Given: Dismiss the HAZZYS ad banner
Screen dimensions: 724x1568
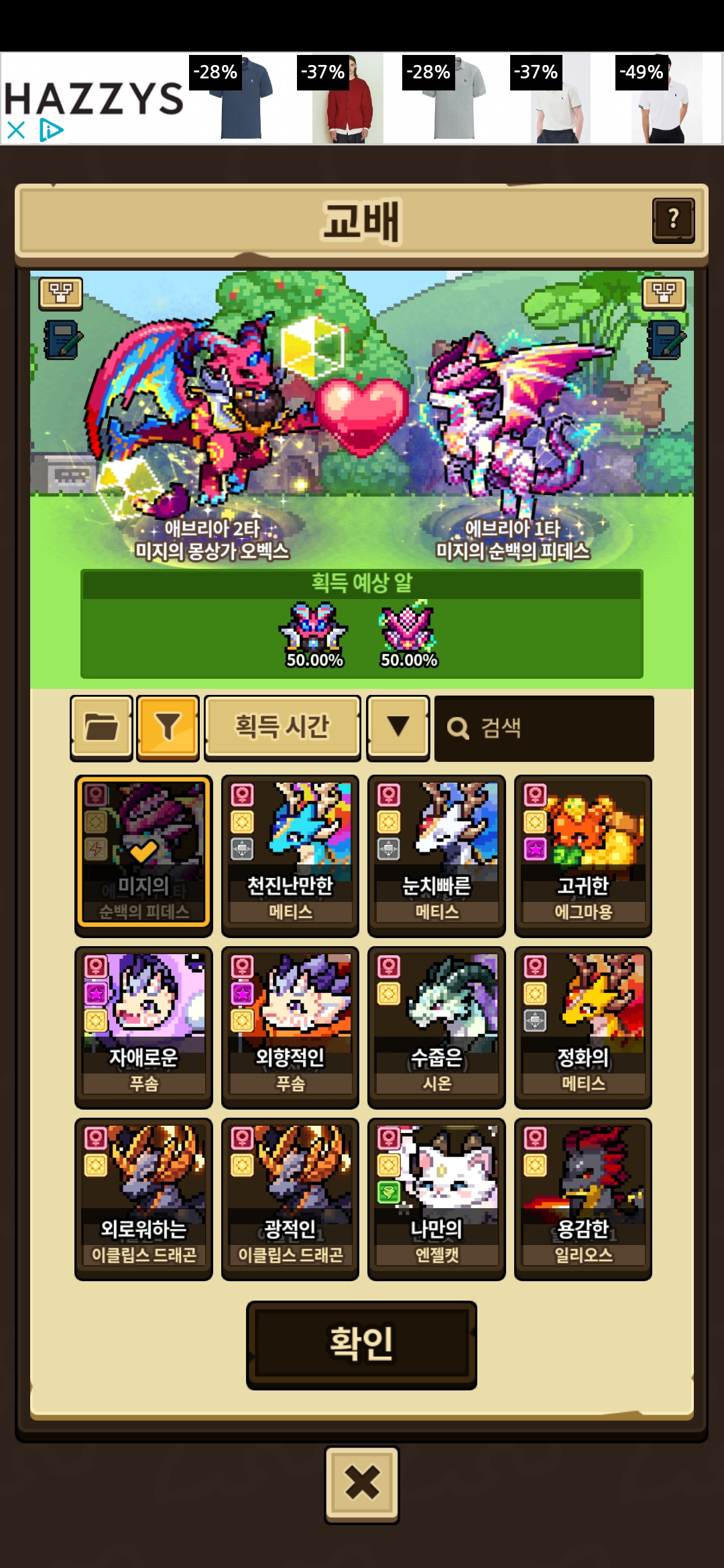Looking at the screenshot, I should (16, 130).
